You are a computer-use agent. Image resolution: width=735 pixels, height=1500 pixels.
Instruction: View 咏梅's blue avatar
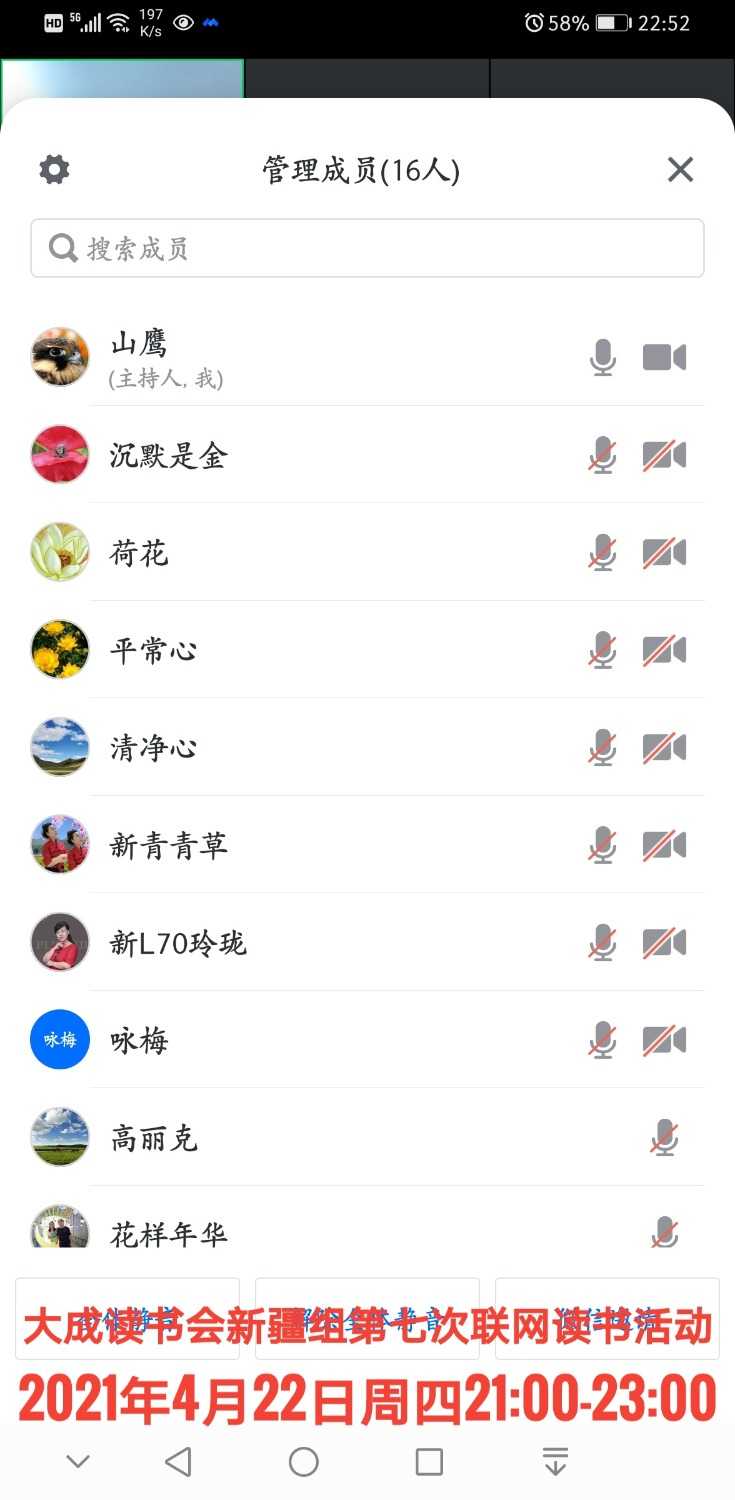[59, 1040]
